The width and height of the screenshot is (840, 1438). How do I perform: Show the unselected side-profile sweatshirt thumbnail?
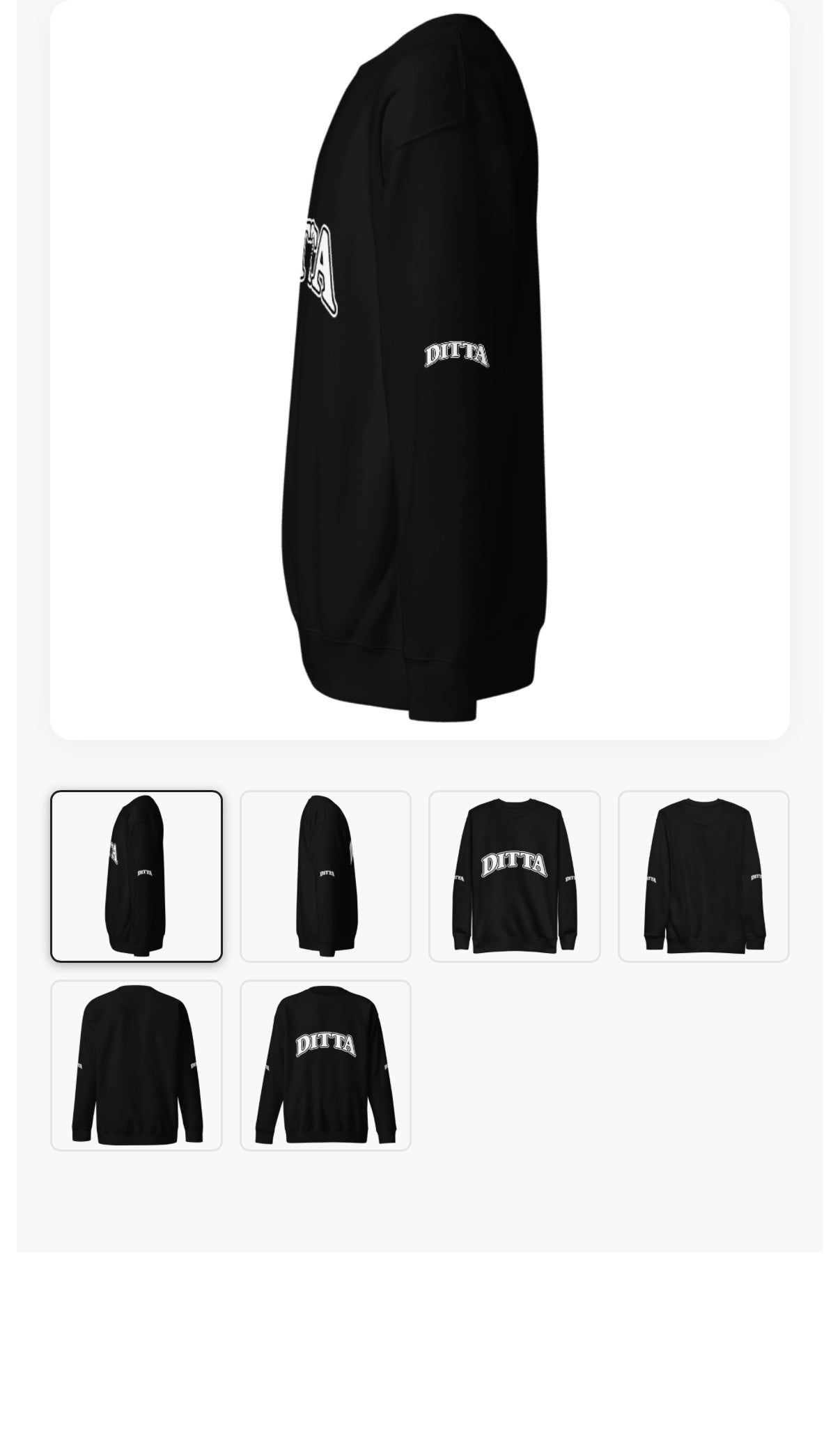325,876
